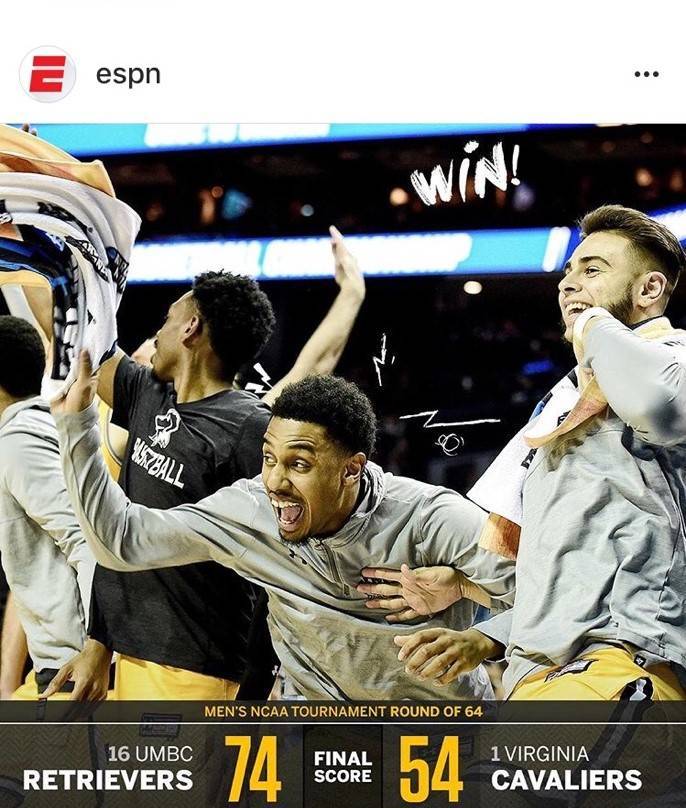Screen dimensions: 686x808
Task: Open the post's three-dot options menu
Action: tap(646, 74)
